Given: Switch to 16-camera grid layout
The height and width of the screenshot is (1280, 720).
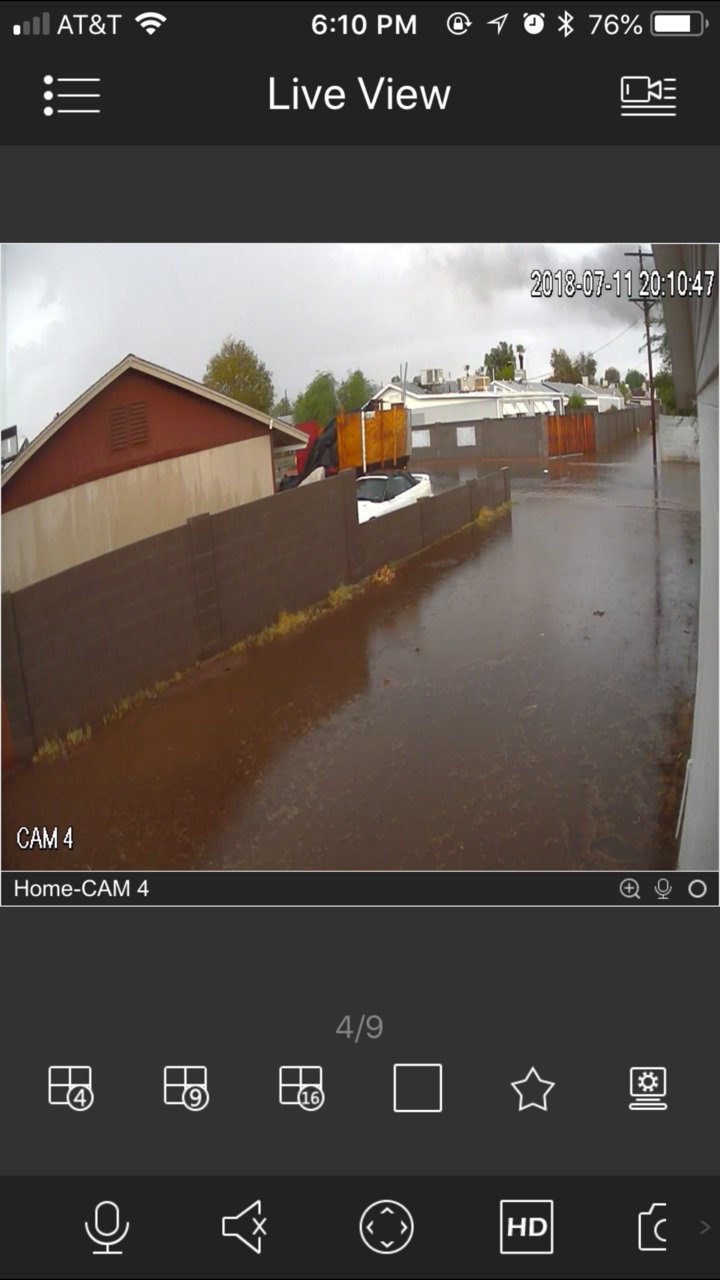Looking at the screenshot, I should (302, 1088).
